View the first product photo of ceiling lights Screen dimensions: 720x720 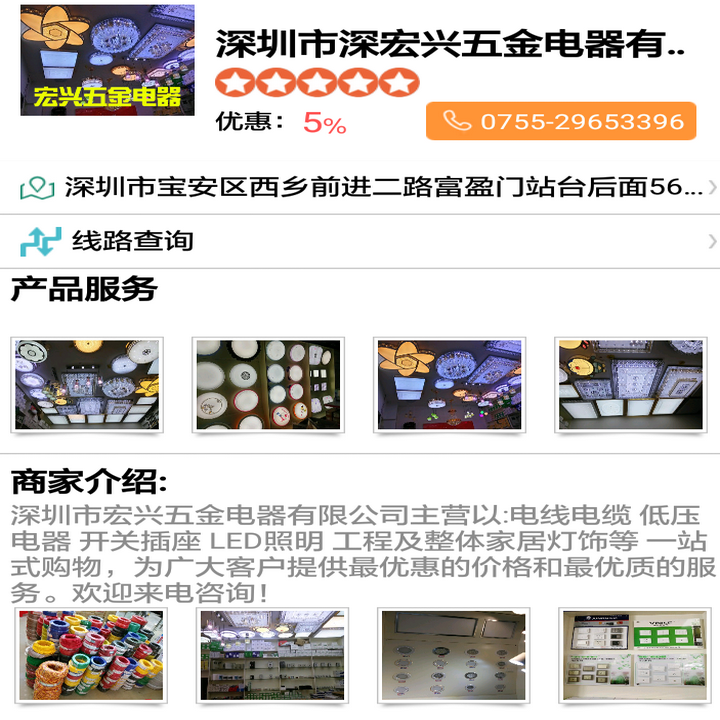coord(87,385)
